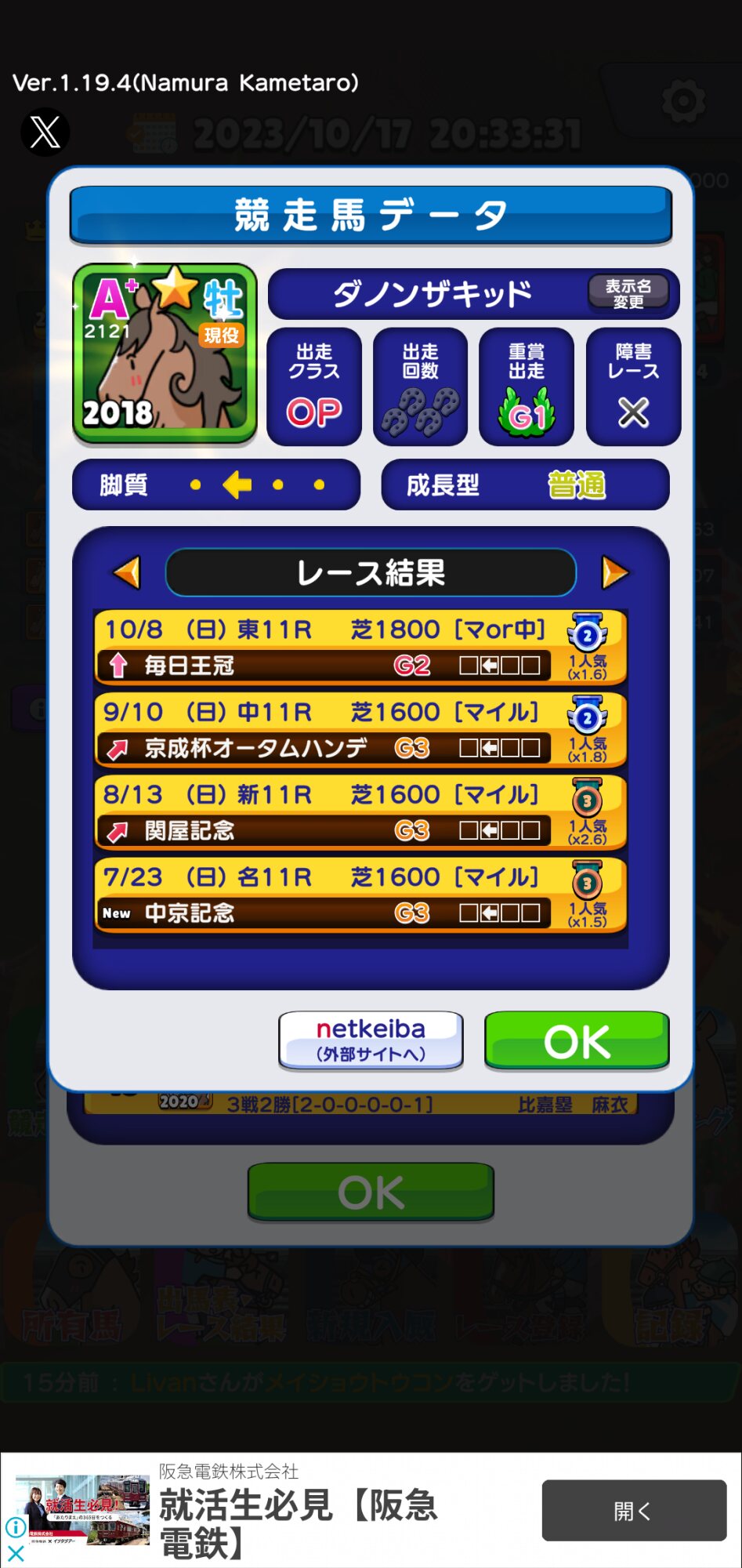The height and width of the screenshot is (1568, 742).
Task: Close the ad banner X
Action: 15,1553
